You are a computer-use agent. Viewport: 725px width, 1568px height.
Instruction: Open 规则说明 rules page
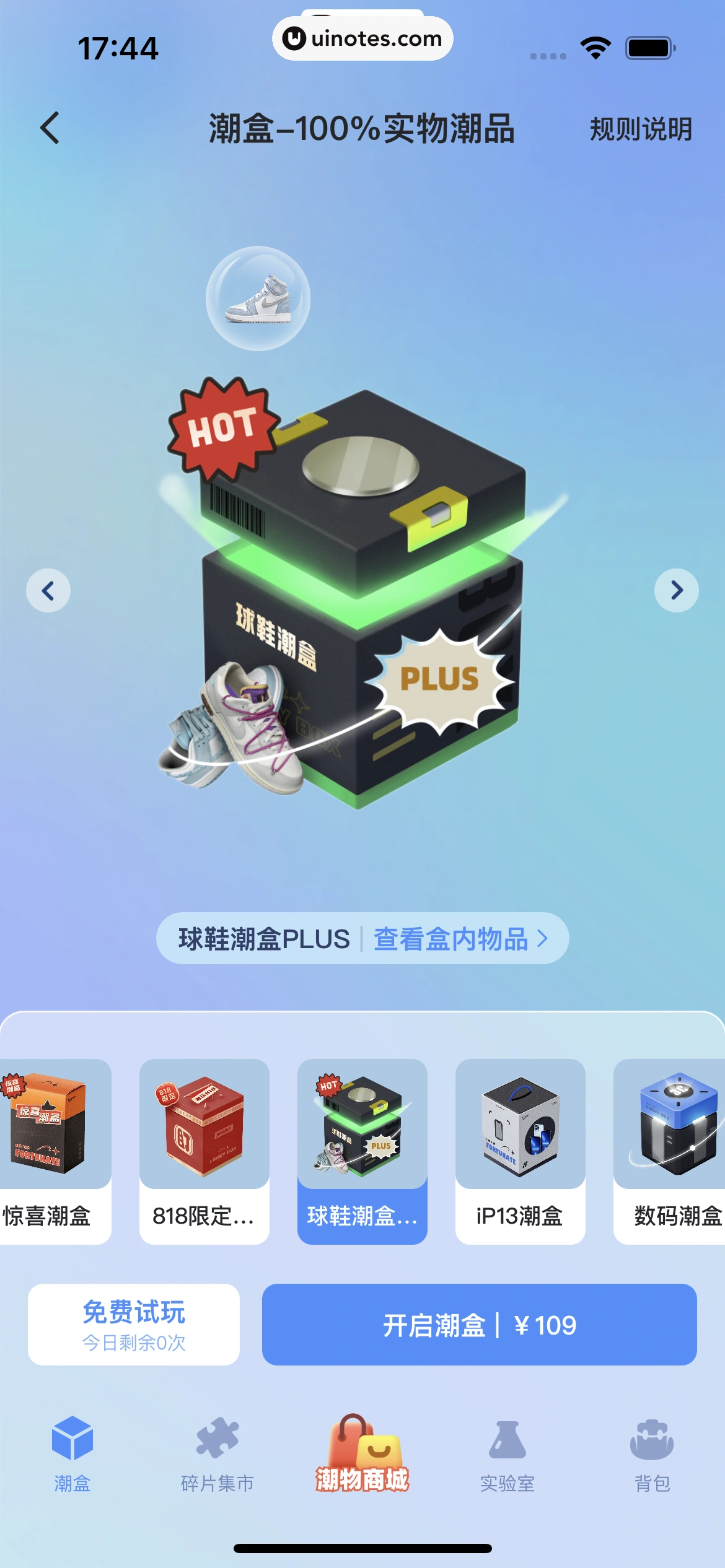pyautogui.click(x=640, y=129)
